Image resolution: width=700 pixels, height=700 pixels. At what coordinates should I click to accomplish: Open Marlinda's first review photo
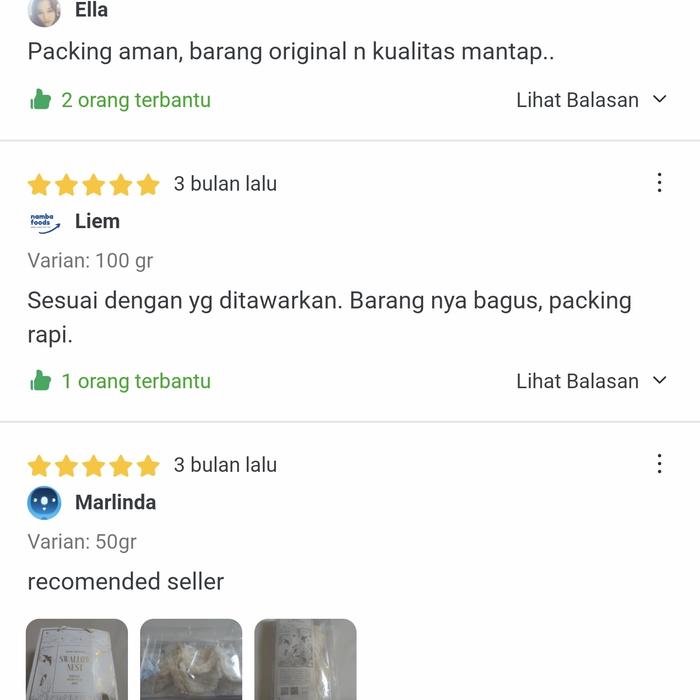(x=77, y=658)
